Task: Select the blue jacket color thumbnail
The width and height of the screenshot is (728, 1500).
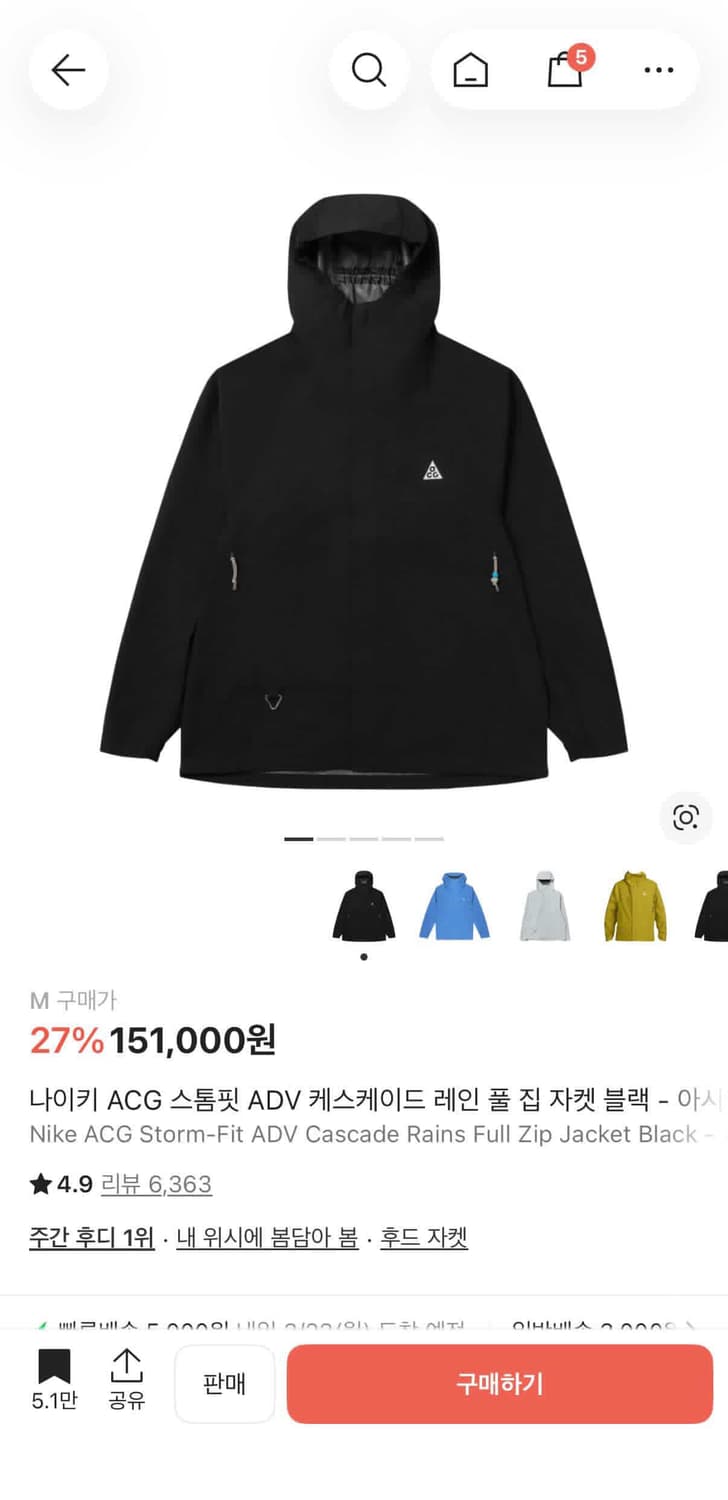Action: pos(454,903)
